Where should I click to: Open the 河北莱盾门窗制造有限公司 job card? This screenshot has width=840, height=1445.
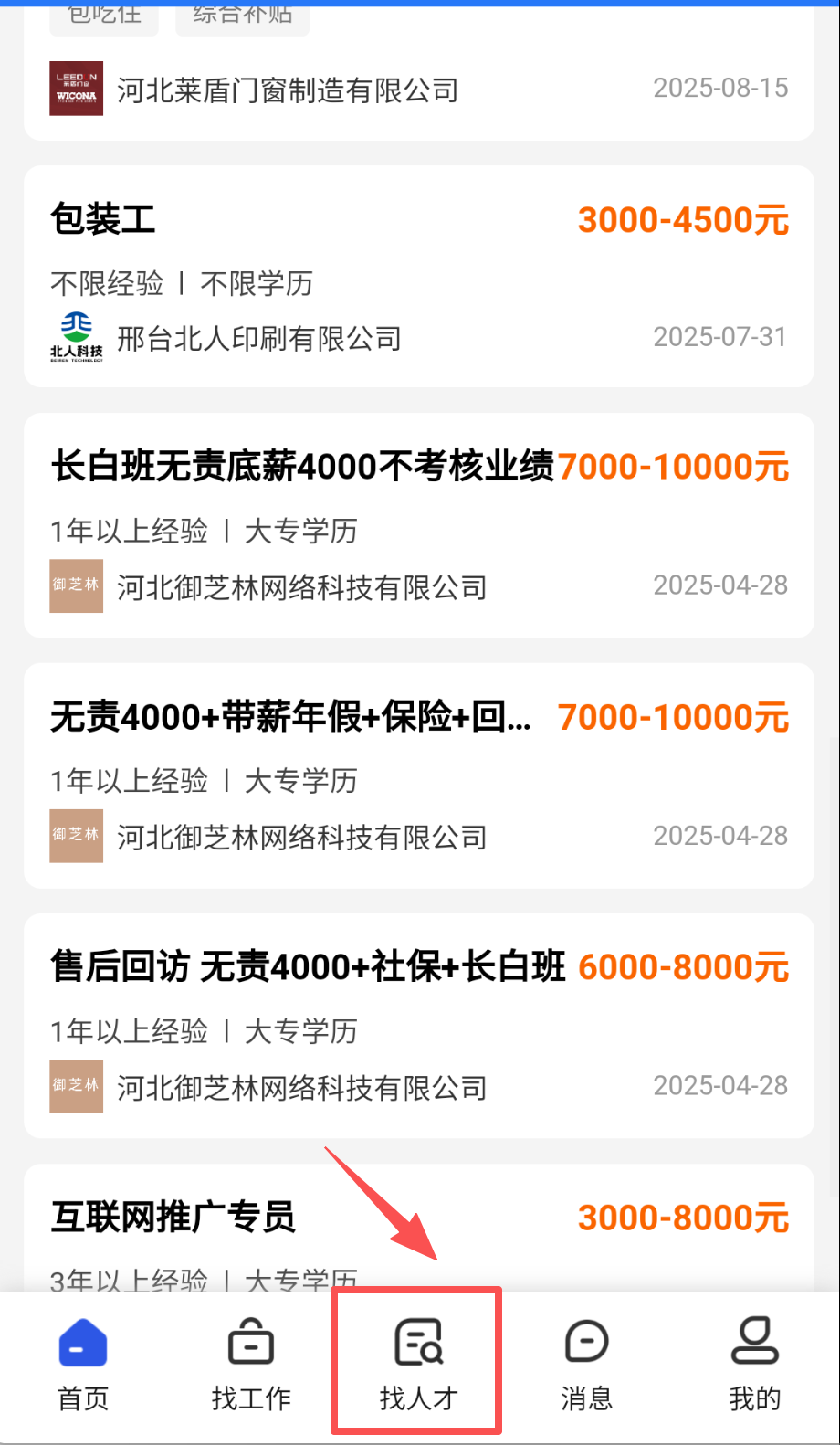(x=418, y=90)
